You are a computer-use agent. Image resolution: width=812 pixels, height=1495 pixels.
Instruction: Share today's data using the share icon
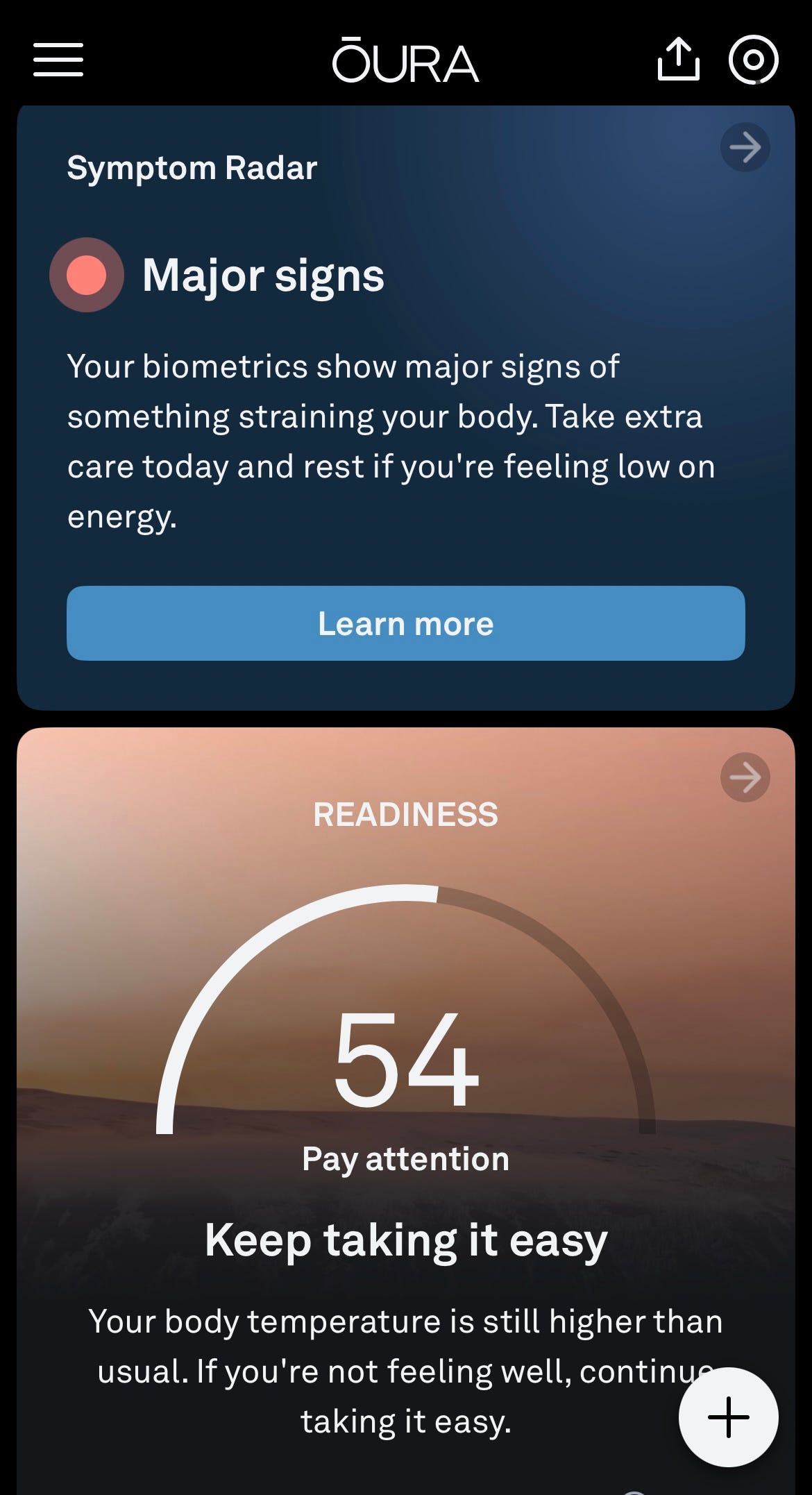(x=678, y=60)
